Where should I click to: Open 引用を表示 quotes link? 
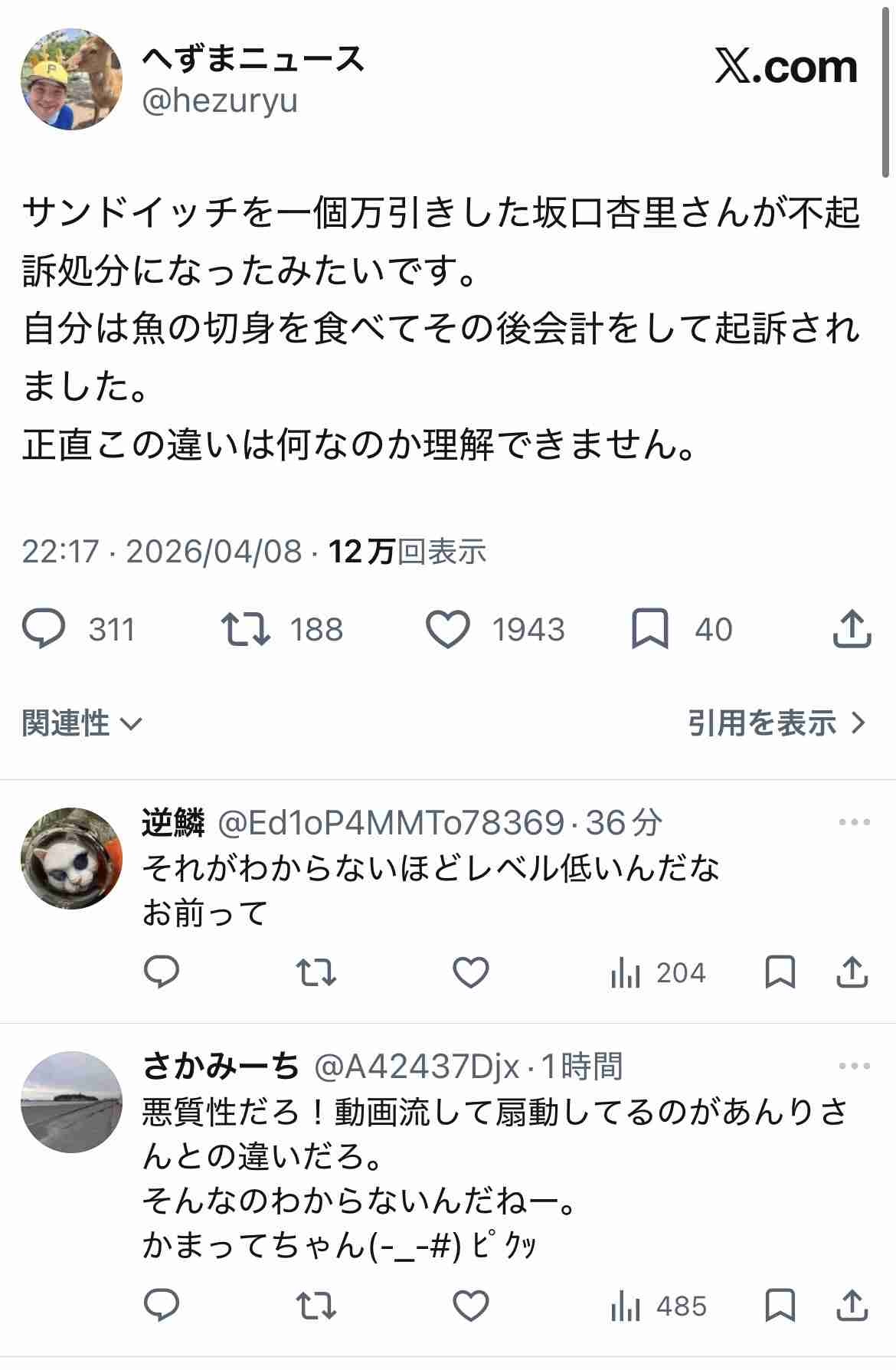[x=776, y=723]
